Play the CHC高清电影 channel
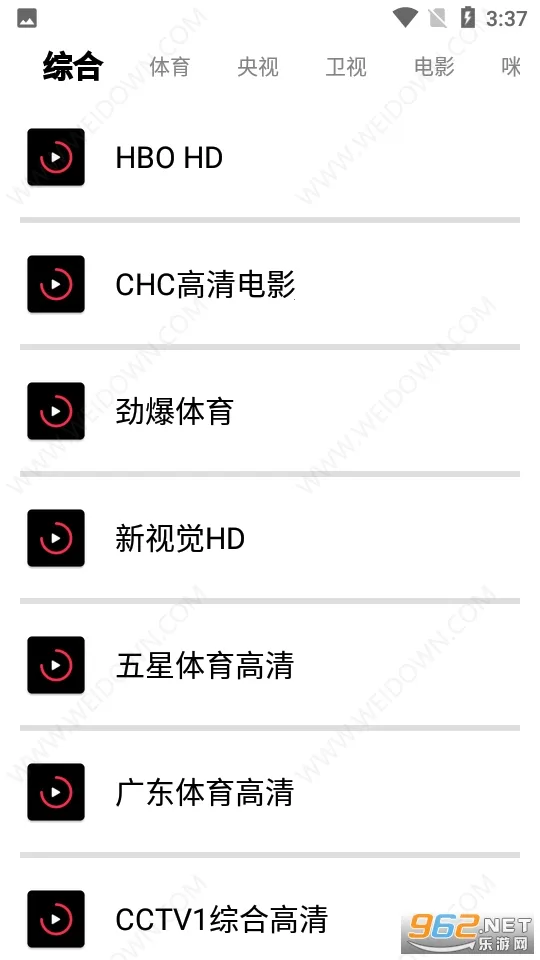 click(x=270, y=284)
